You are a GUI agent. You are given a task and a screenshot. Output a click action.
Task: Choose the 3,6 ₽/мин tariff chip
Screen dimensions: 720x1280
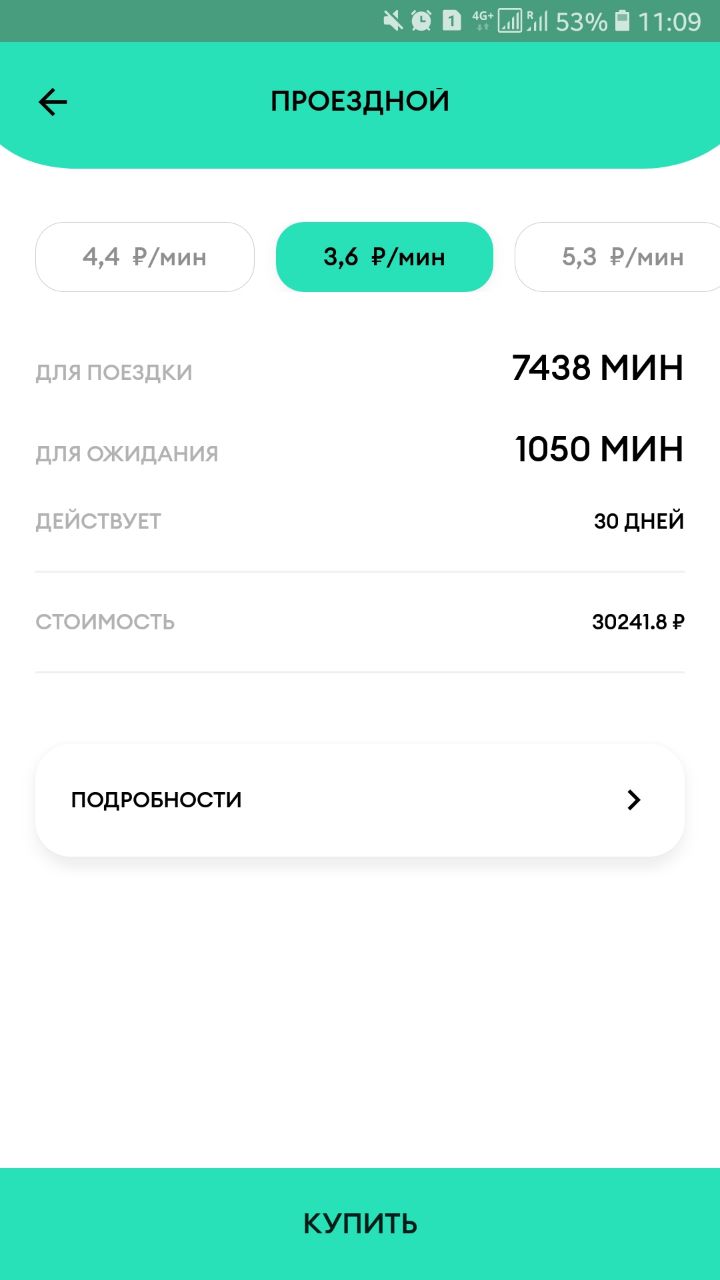pos(384,257)
